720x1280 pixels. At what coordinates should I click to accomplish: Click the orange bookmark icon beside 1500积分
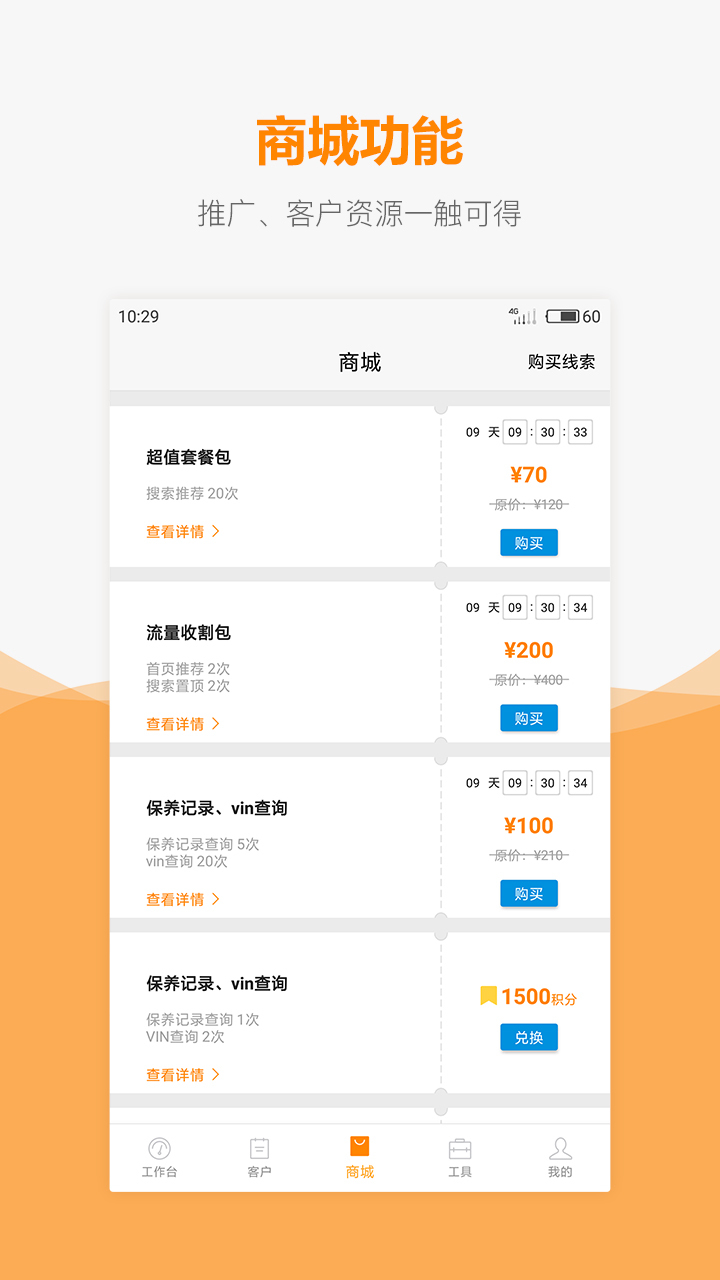pos(488,996)
